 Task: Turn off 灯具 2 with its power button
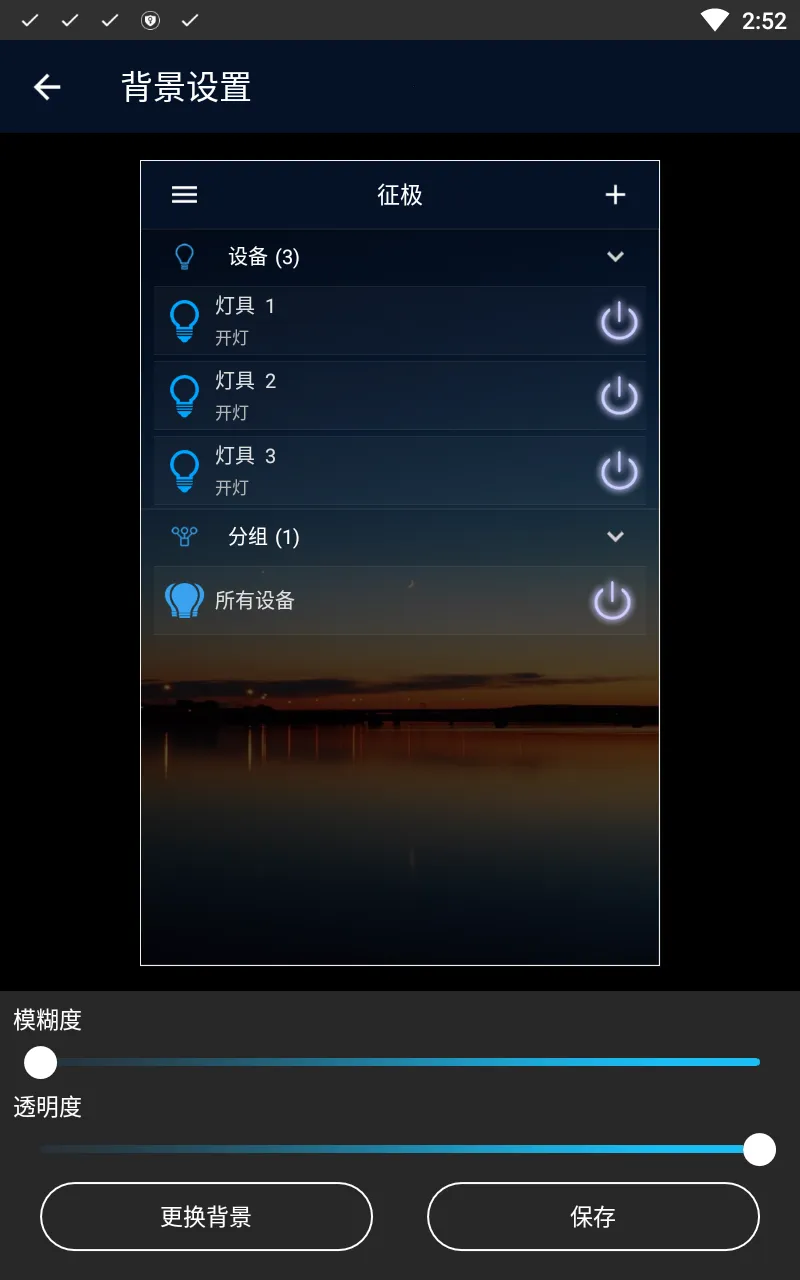tap(618, 395)
